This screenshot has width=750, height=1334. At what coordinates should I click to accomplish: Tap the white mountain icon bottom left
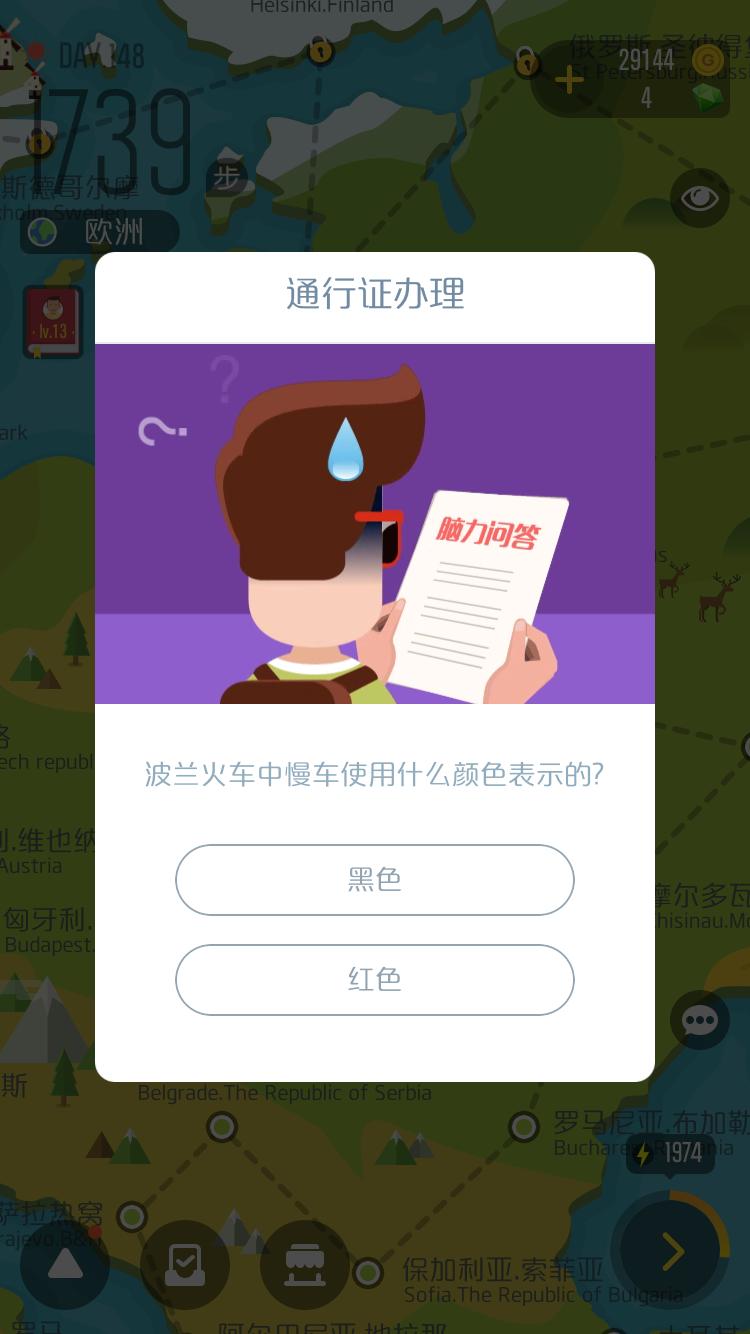pos(65,1264)
